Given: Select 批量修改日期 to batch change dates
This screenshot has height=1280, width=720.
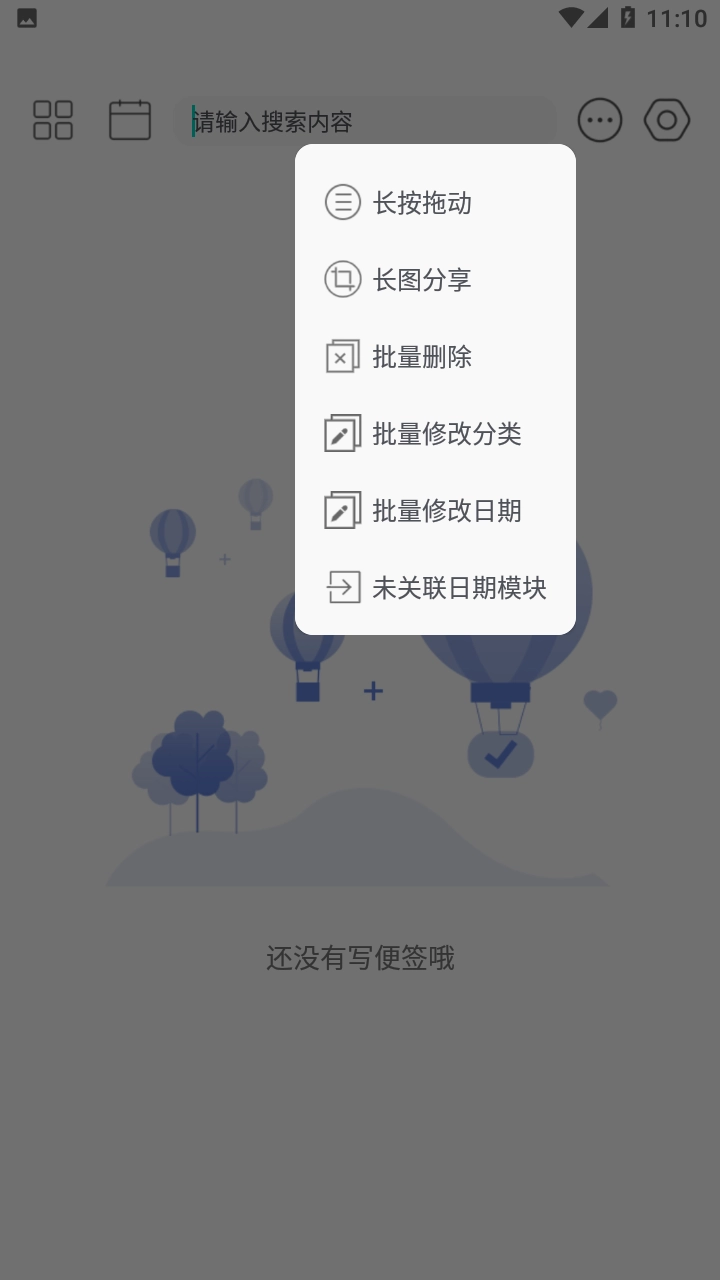Looking at the screenshot, I should click(447, 510).
